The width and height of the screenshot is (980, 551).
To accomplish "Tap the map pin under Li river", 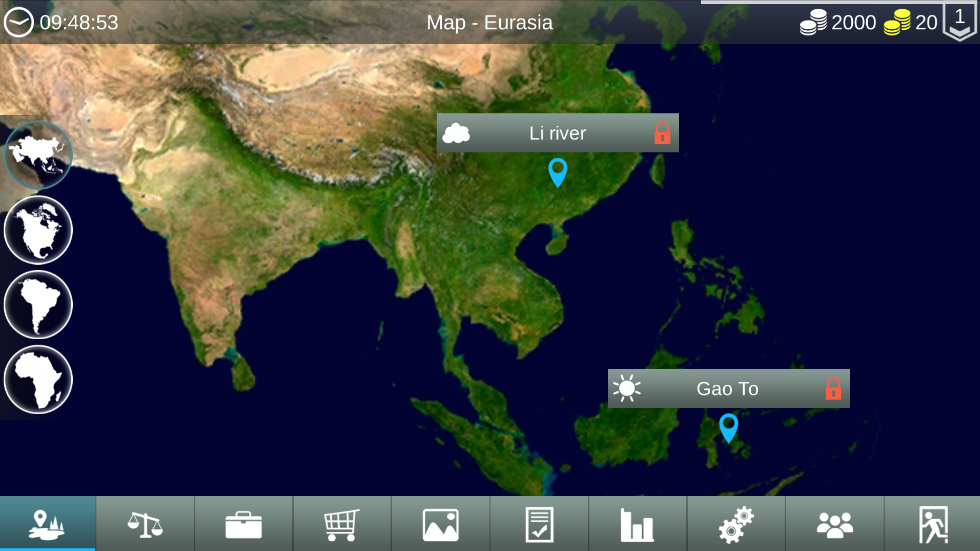I will click(x=558, y=172).
